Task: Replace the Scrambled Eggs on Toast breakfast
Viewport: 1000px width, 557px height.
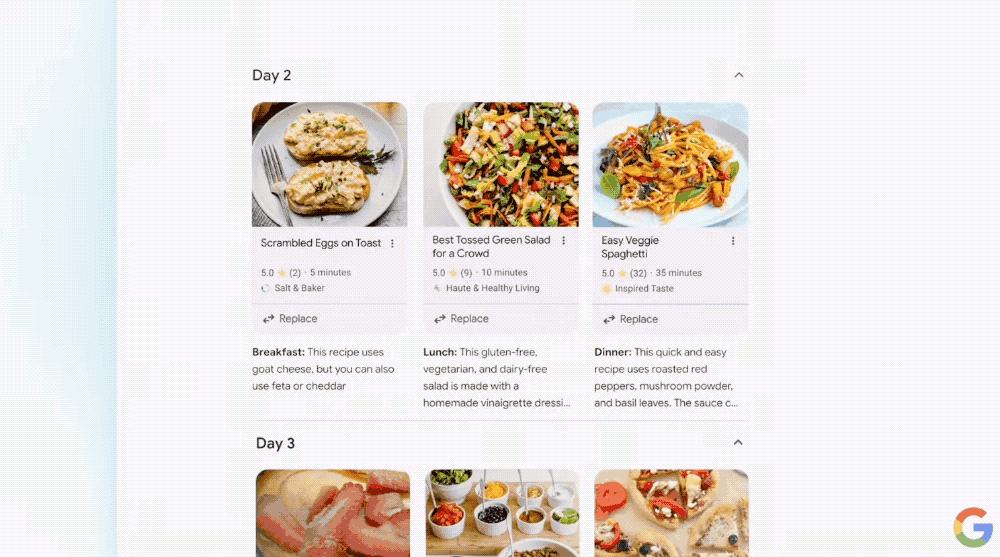Action: (x=290, y=319)
